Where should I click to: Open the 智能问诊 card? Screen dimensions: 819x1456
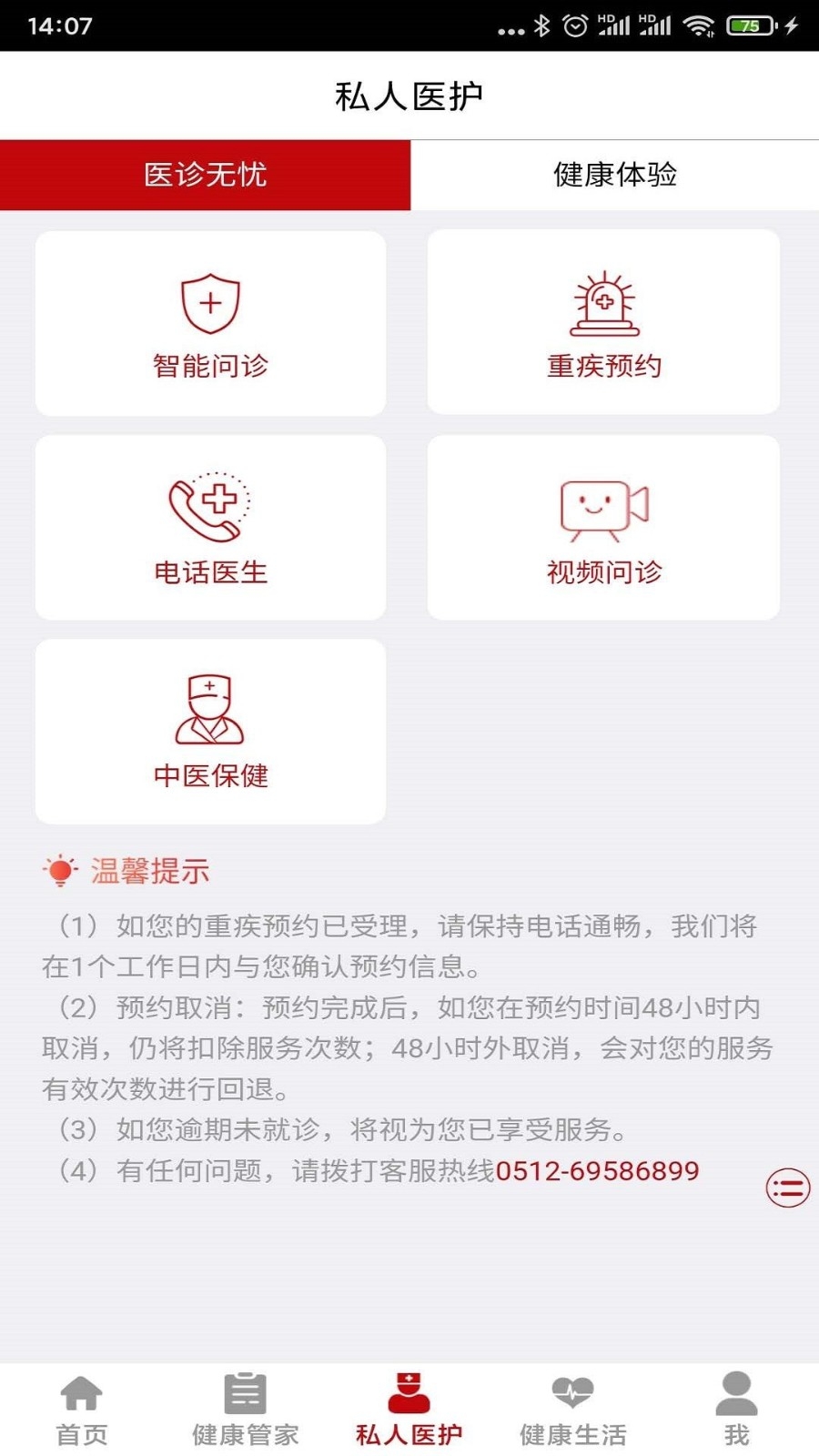click(210, 323)
